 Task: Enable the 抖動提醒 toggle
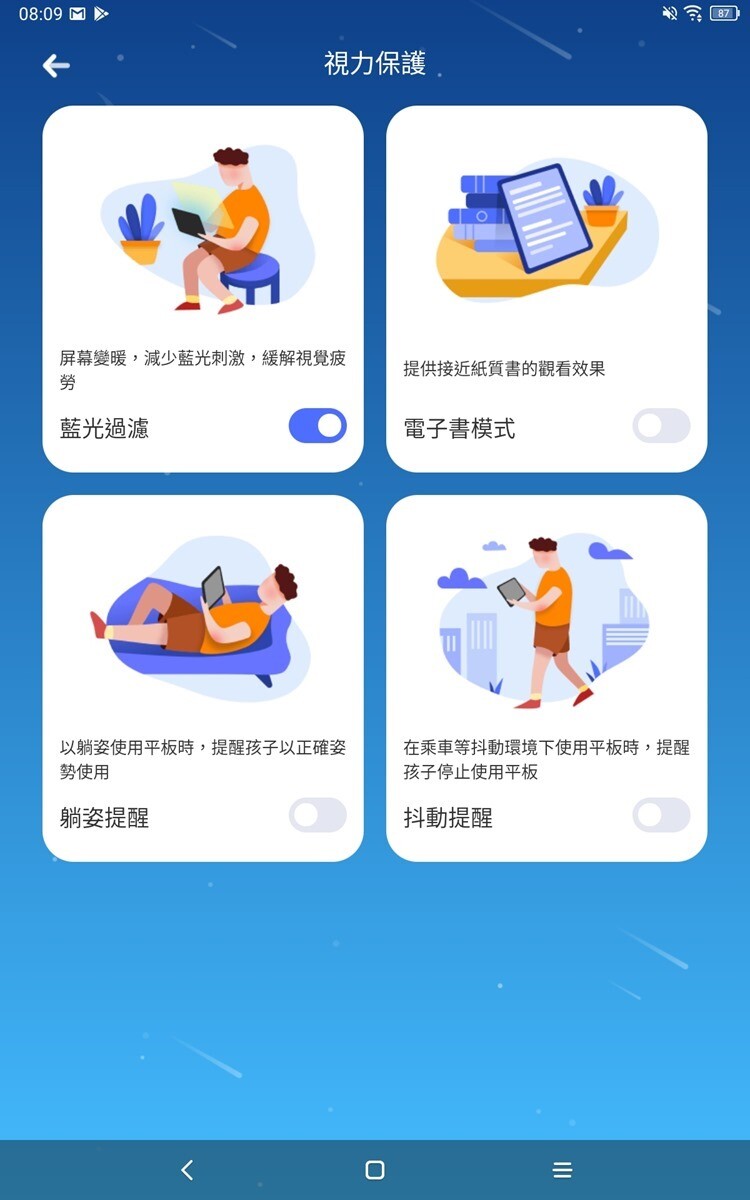coord(661,815)
